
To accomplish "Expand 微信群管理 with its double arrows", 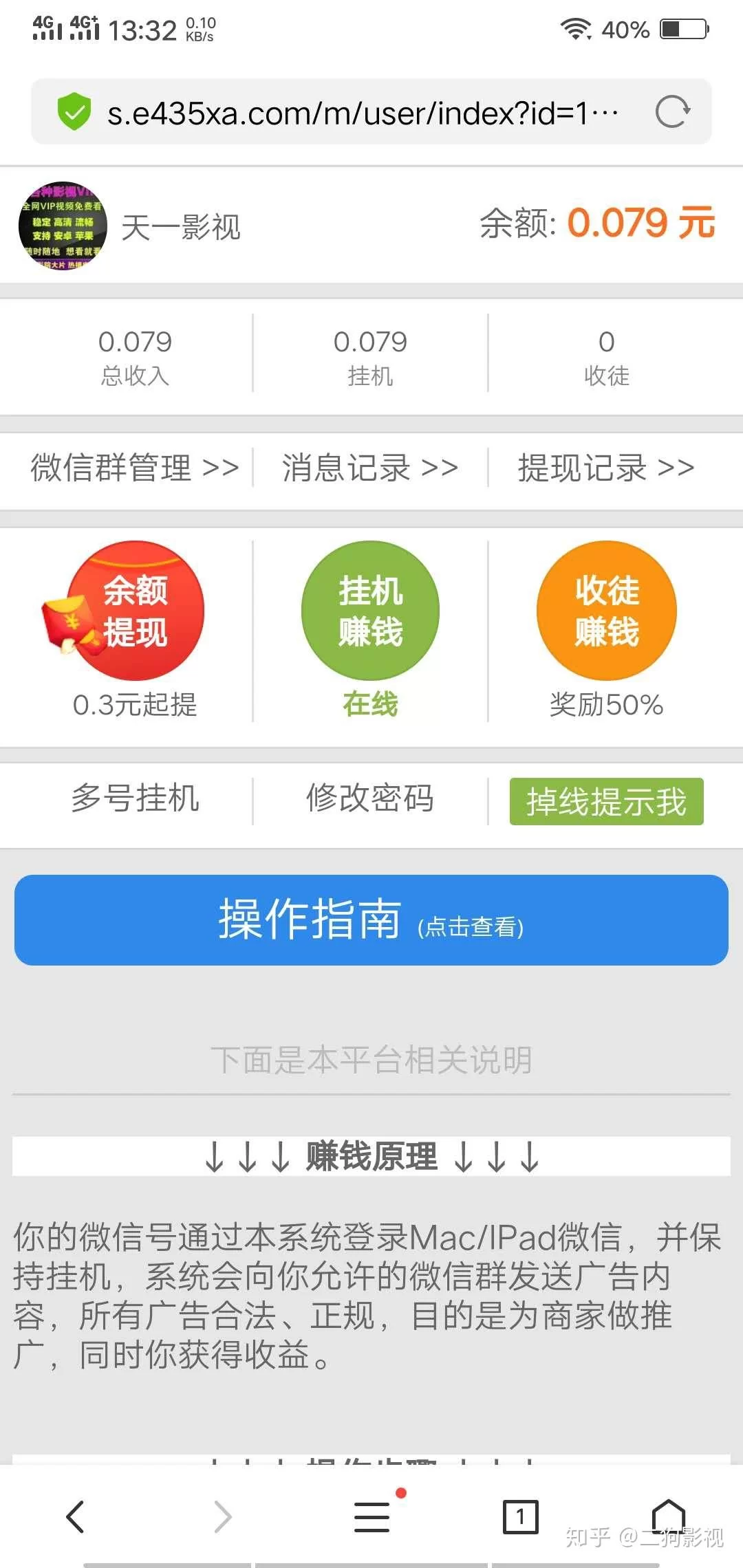I will 133,468.
